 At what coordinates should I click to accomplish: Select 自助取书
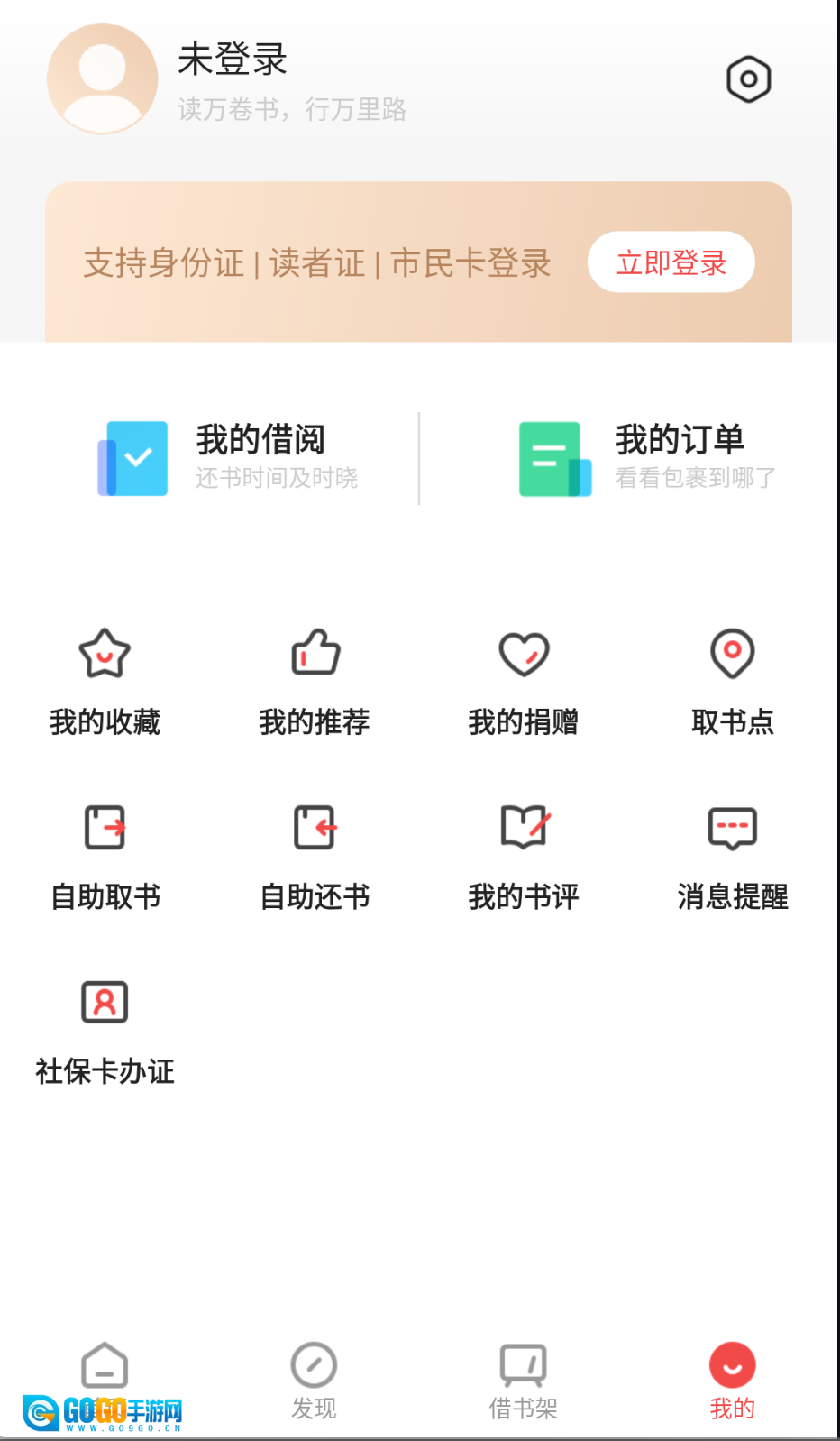(x=105, y=854)
